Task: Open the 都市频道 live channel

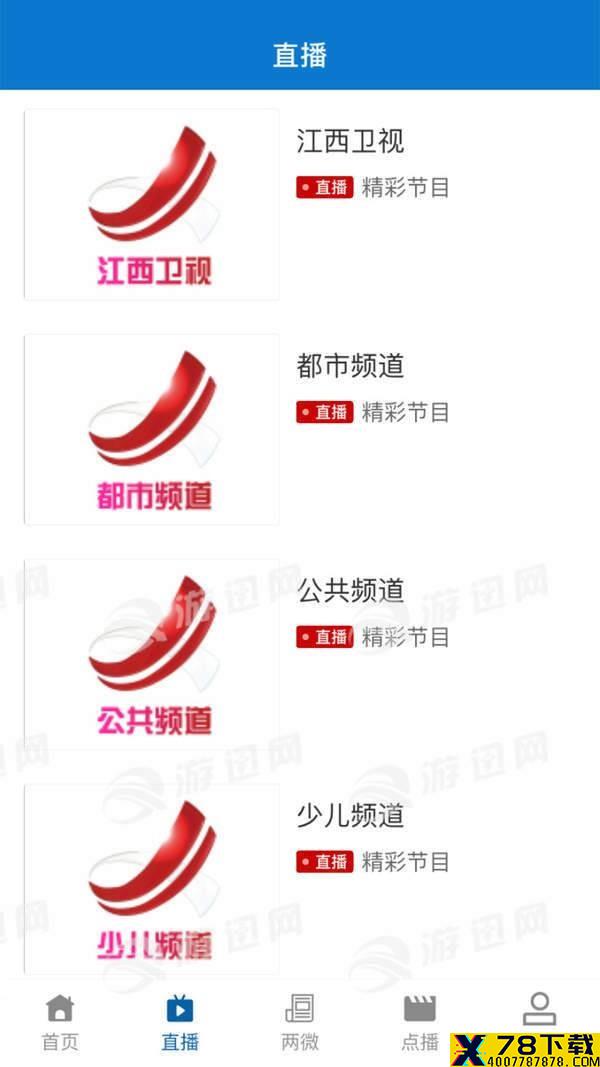Action: click(300, 429)
